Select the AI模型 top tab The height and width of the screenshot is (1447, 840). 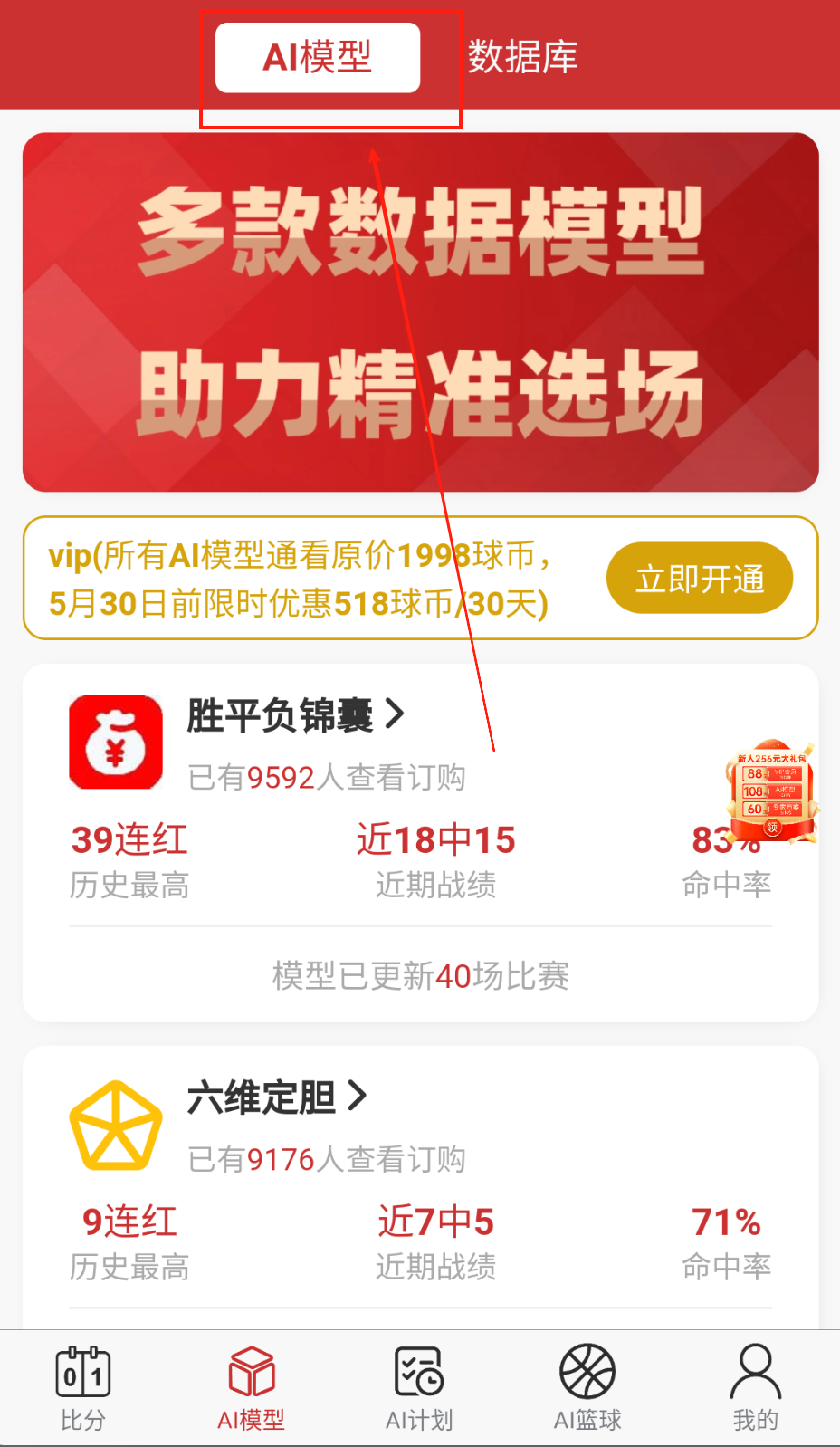click(318, 58)
